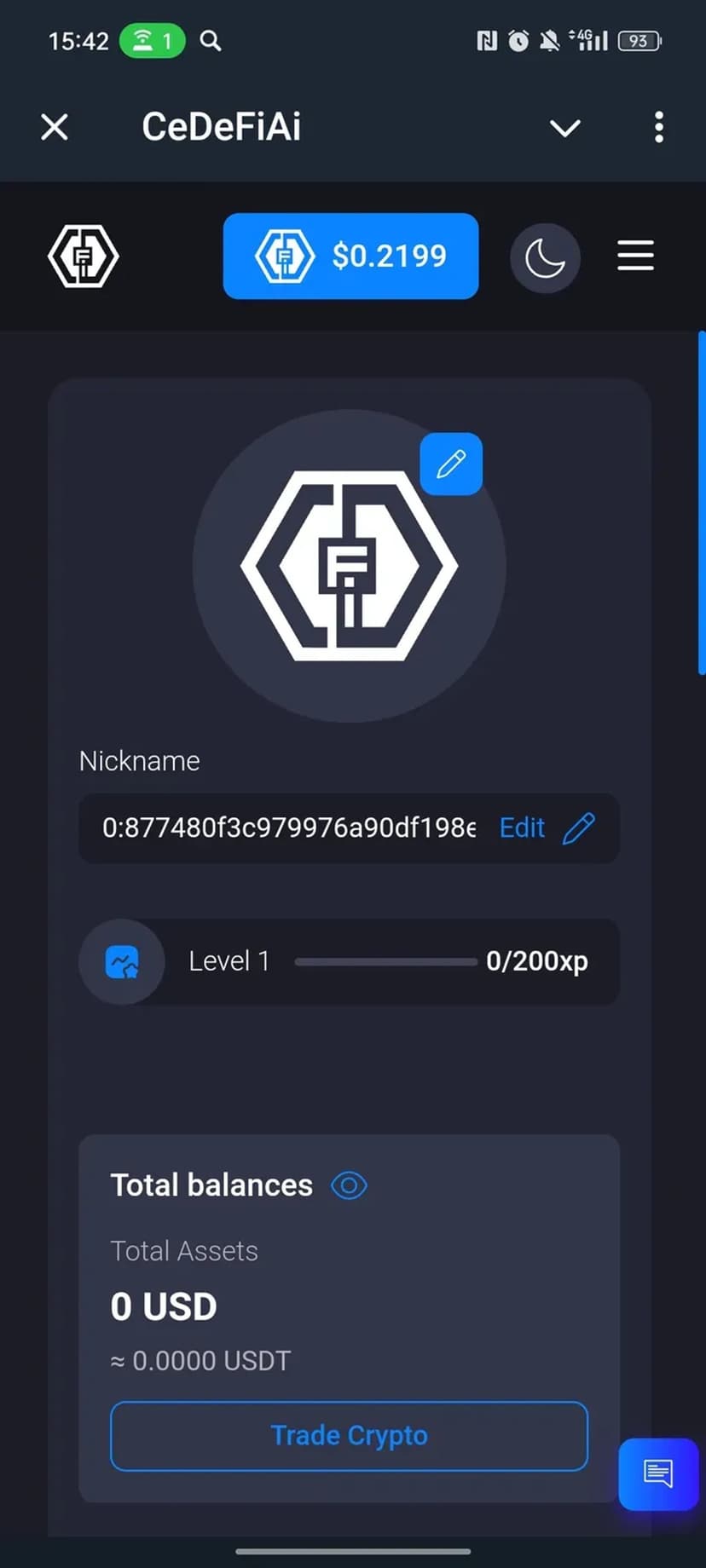Hide total balances with eye icon

pyautogui.click(x=349, y=1185)
